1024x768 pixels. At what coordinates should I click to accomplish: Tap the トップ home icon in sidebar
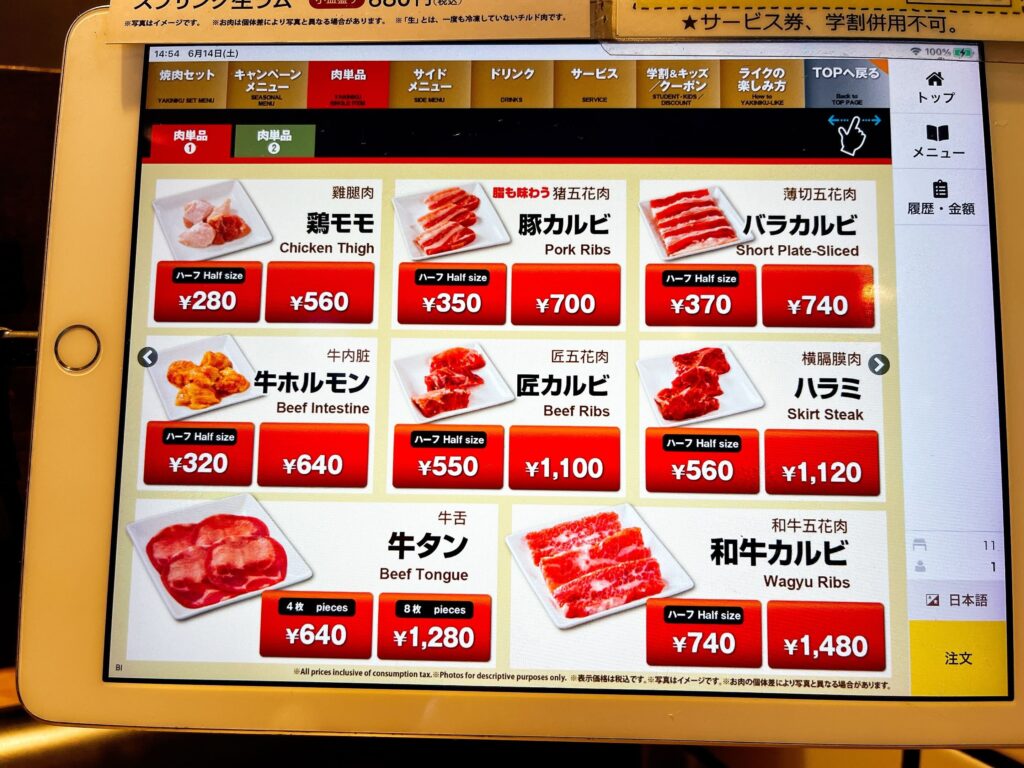935,87
